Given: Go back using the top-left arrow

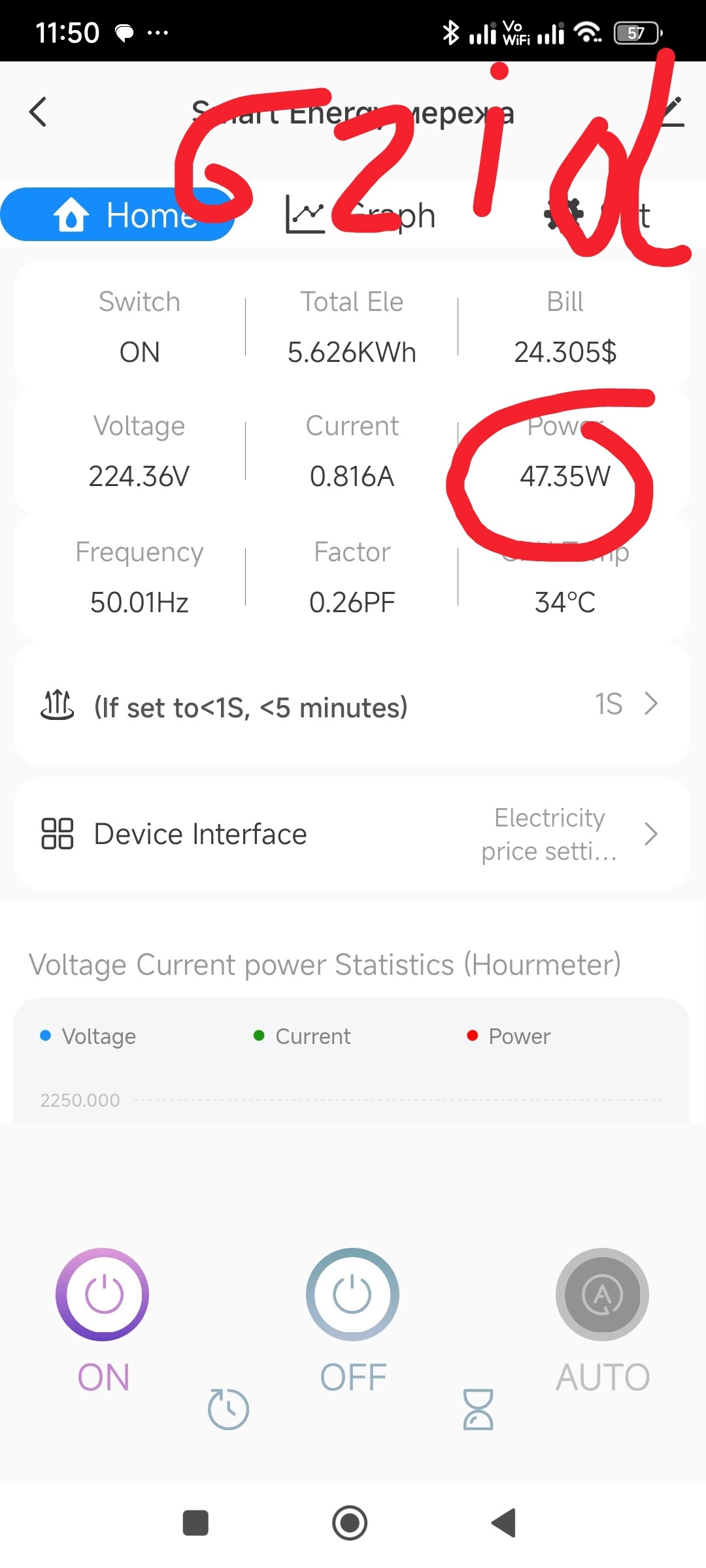Looking at the screenshot, I should (x=39, y=112).
